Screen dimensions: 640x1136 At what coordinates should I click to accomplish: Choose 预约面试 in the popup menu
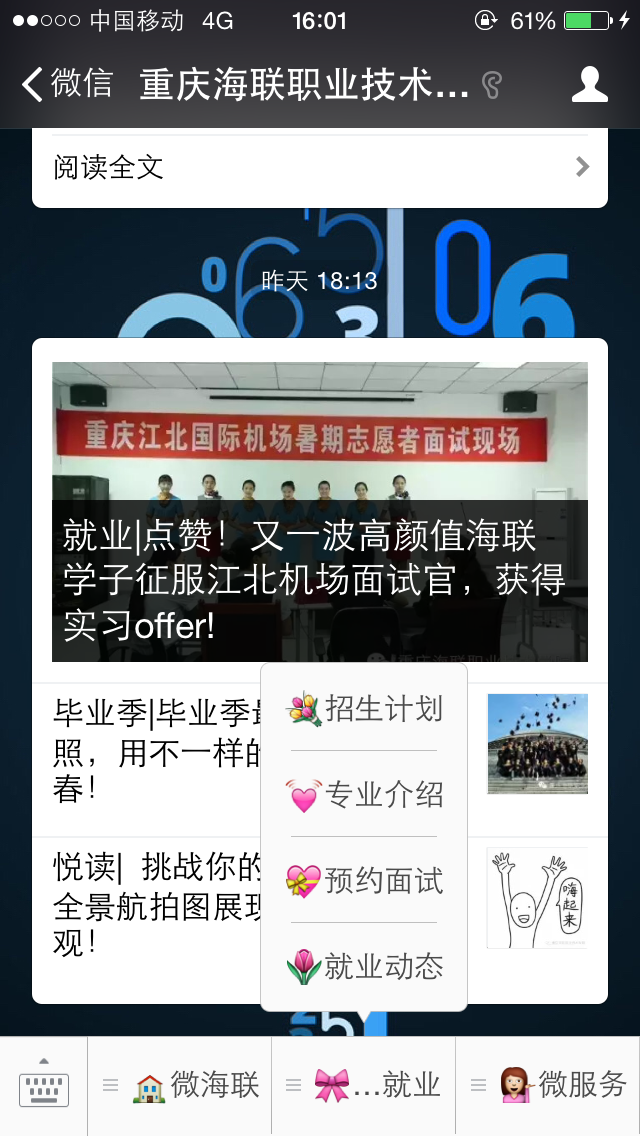click(364, 881)
